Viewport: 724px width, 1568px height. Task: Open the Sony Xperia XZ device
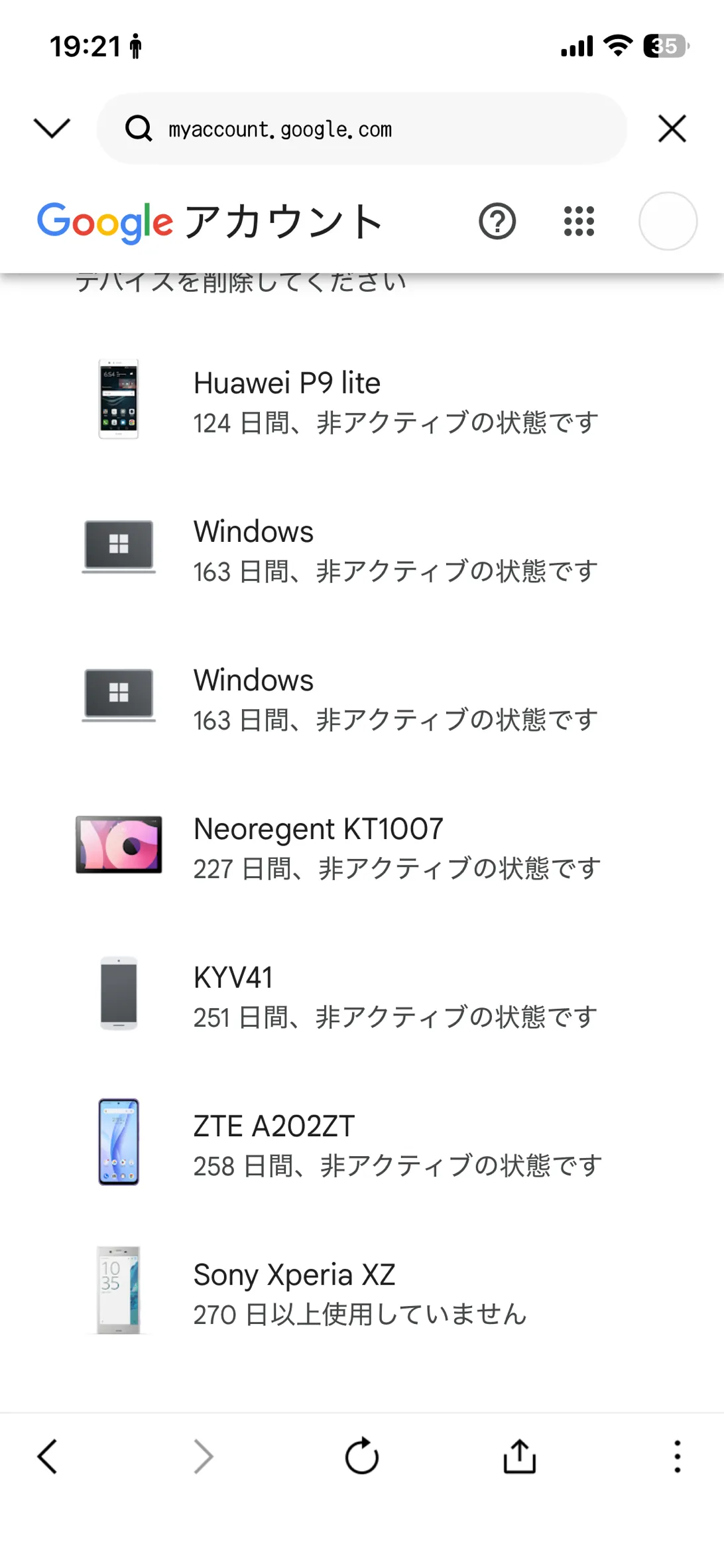pyautogui.click(x=361, y=1293)
